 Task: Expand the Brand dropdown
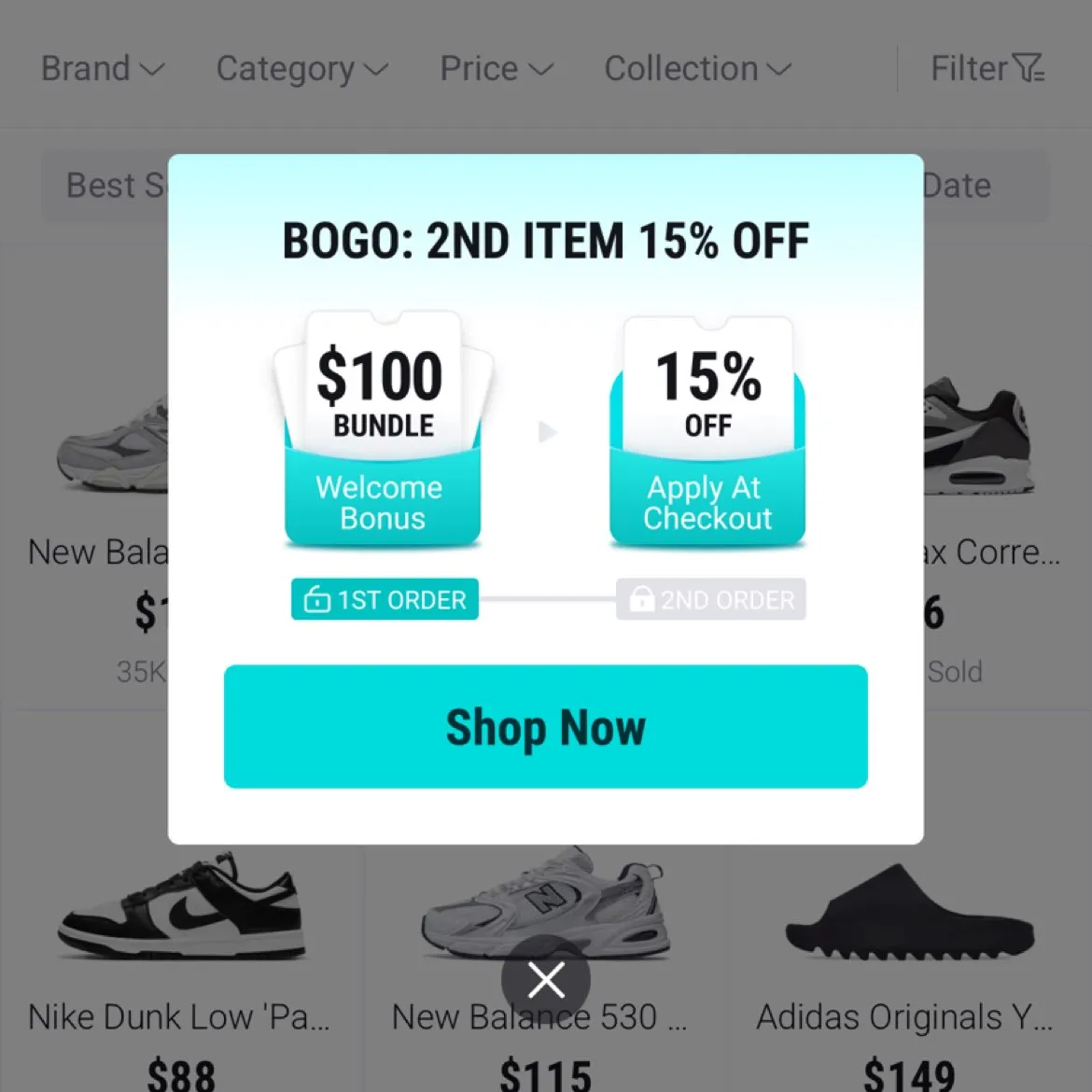click(102, 69)
